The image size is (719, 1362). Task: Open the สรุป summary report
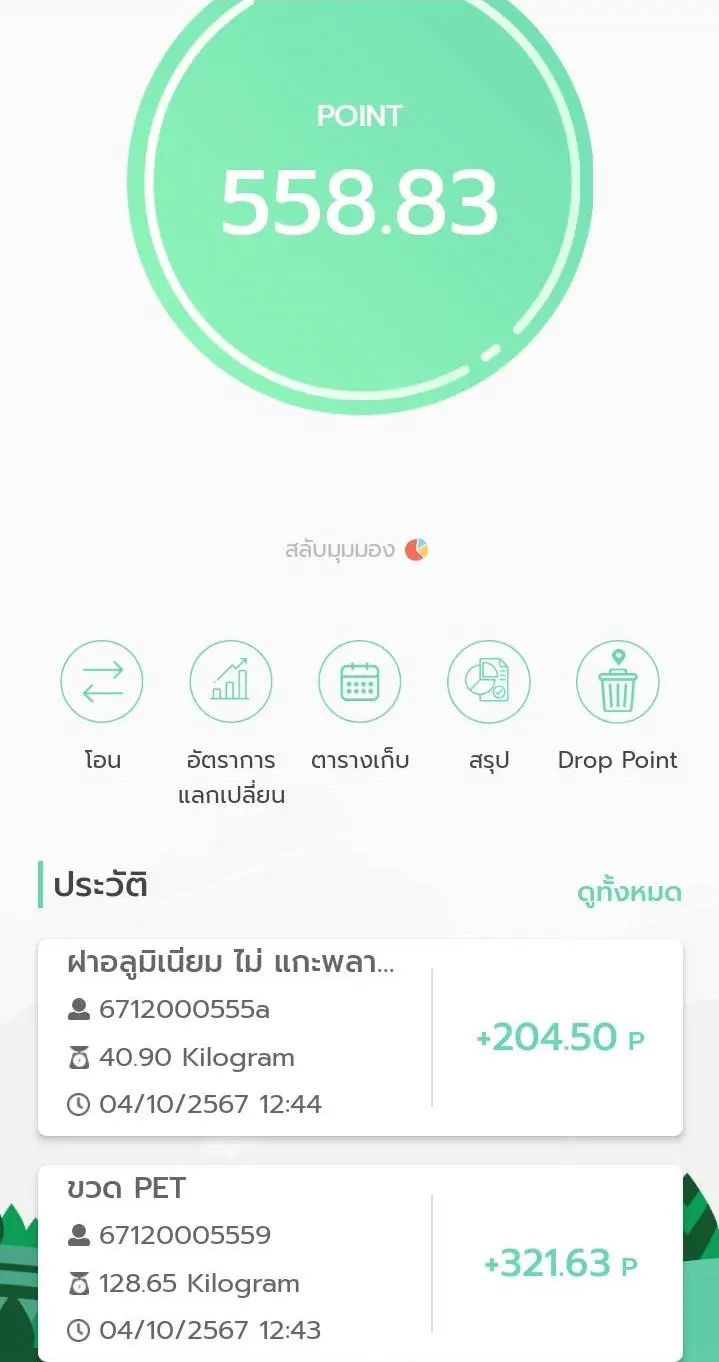[489, 683]
